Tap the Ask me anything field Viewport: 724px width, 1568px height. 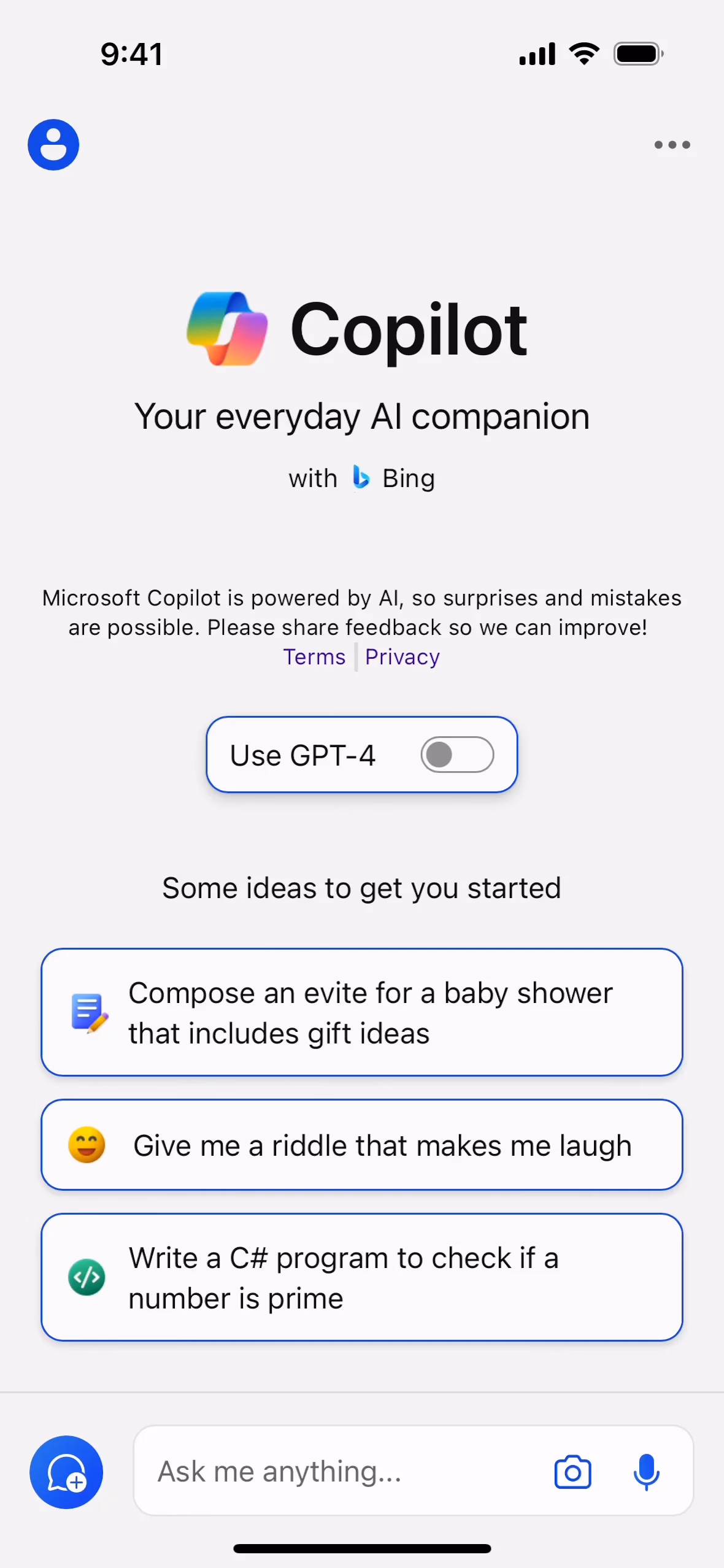[x=344, y=1471]
